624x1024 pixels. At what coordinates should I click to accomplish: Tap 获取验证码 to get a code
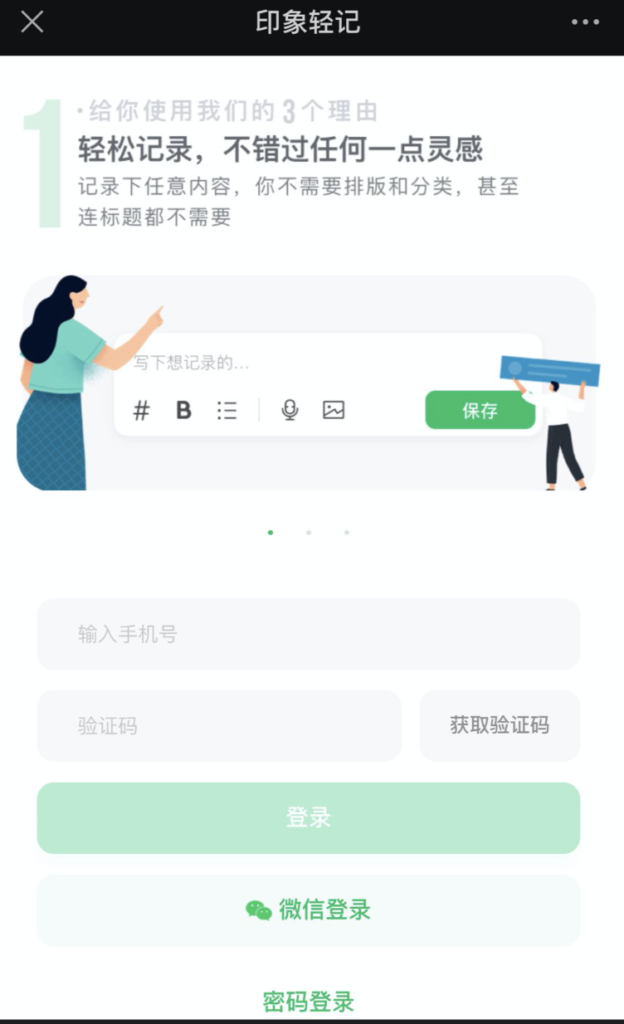pyautogui.click(x=499, y=726)
